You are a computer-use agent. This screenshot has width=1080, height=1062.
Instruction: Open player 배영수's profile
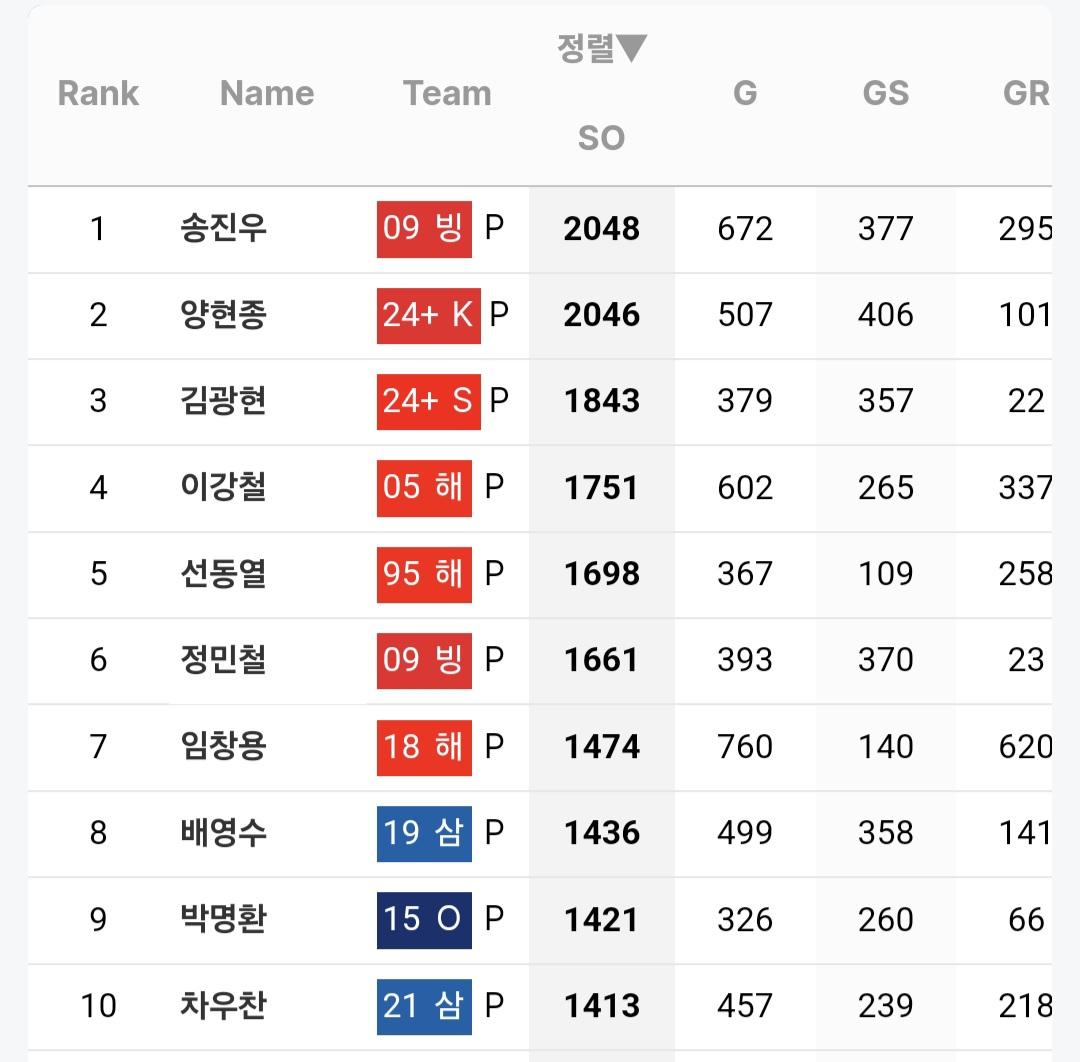(x=223, y=832)
